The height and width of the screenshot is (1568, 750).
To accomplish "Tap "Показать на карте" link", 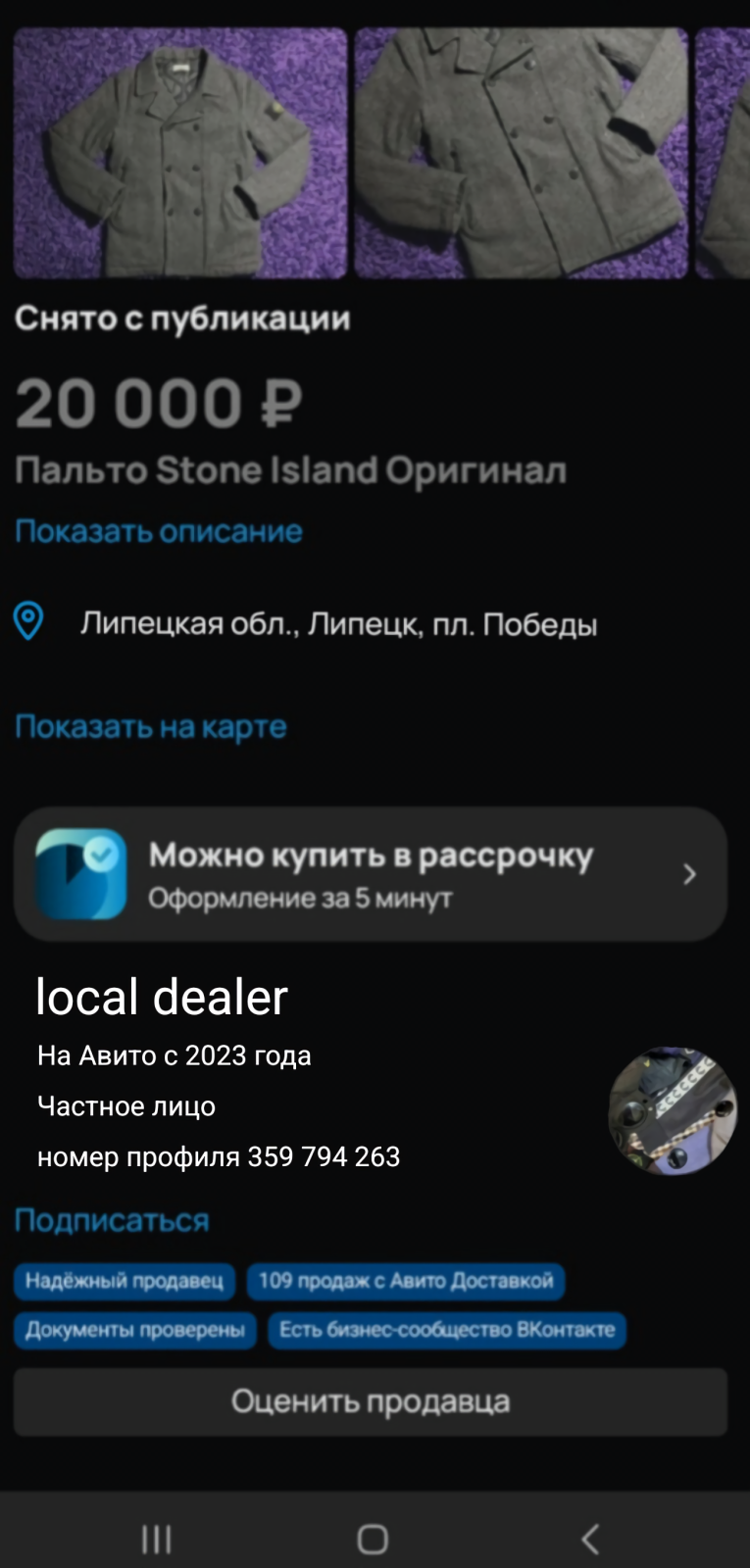I will (x=150, y=727).
